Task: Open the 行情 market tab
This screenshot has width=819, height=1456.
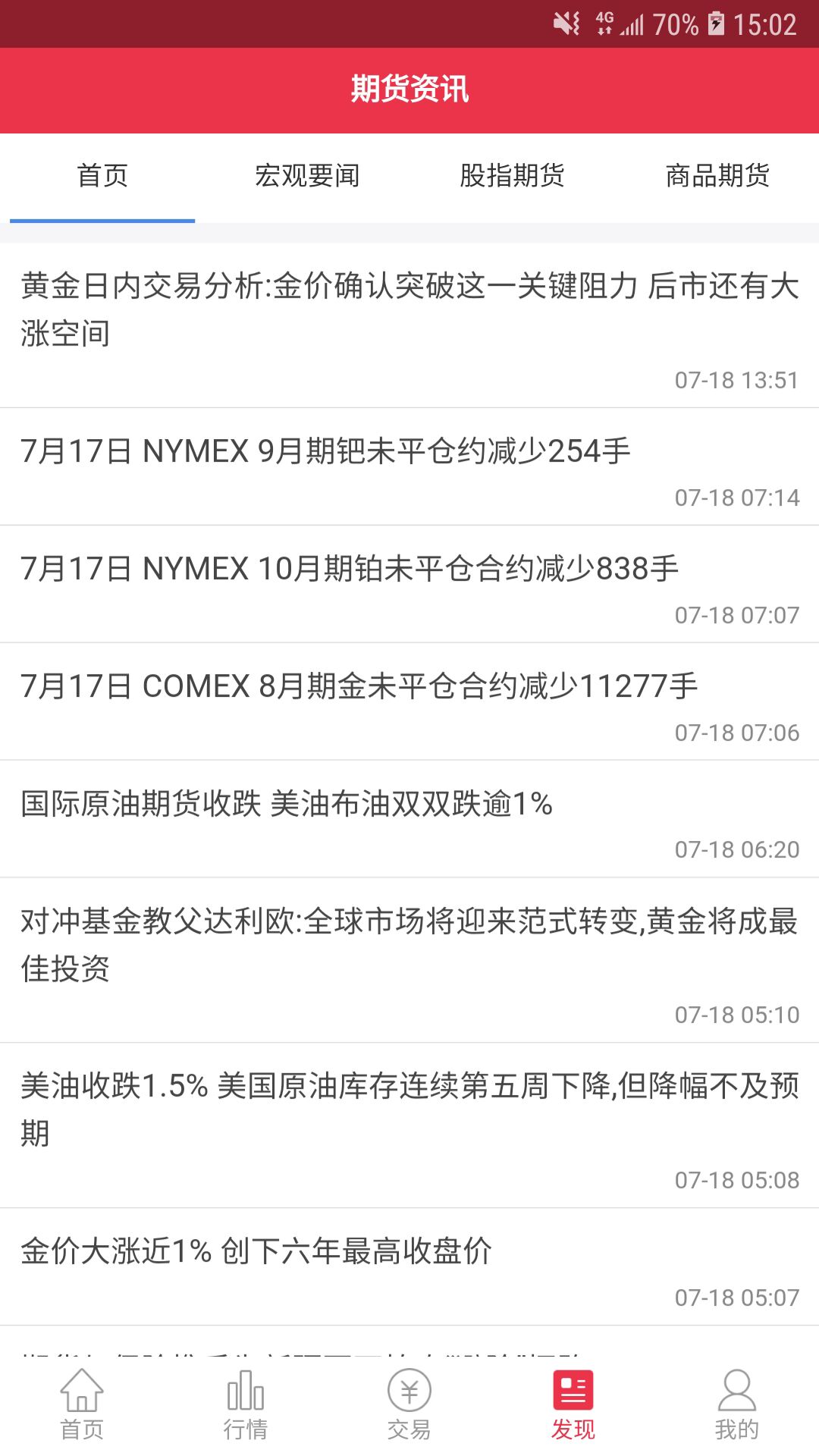Action: point(246,1404)
